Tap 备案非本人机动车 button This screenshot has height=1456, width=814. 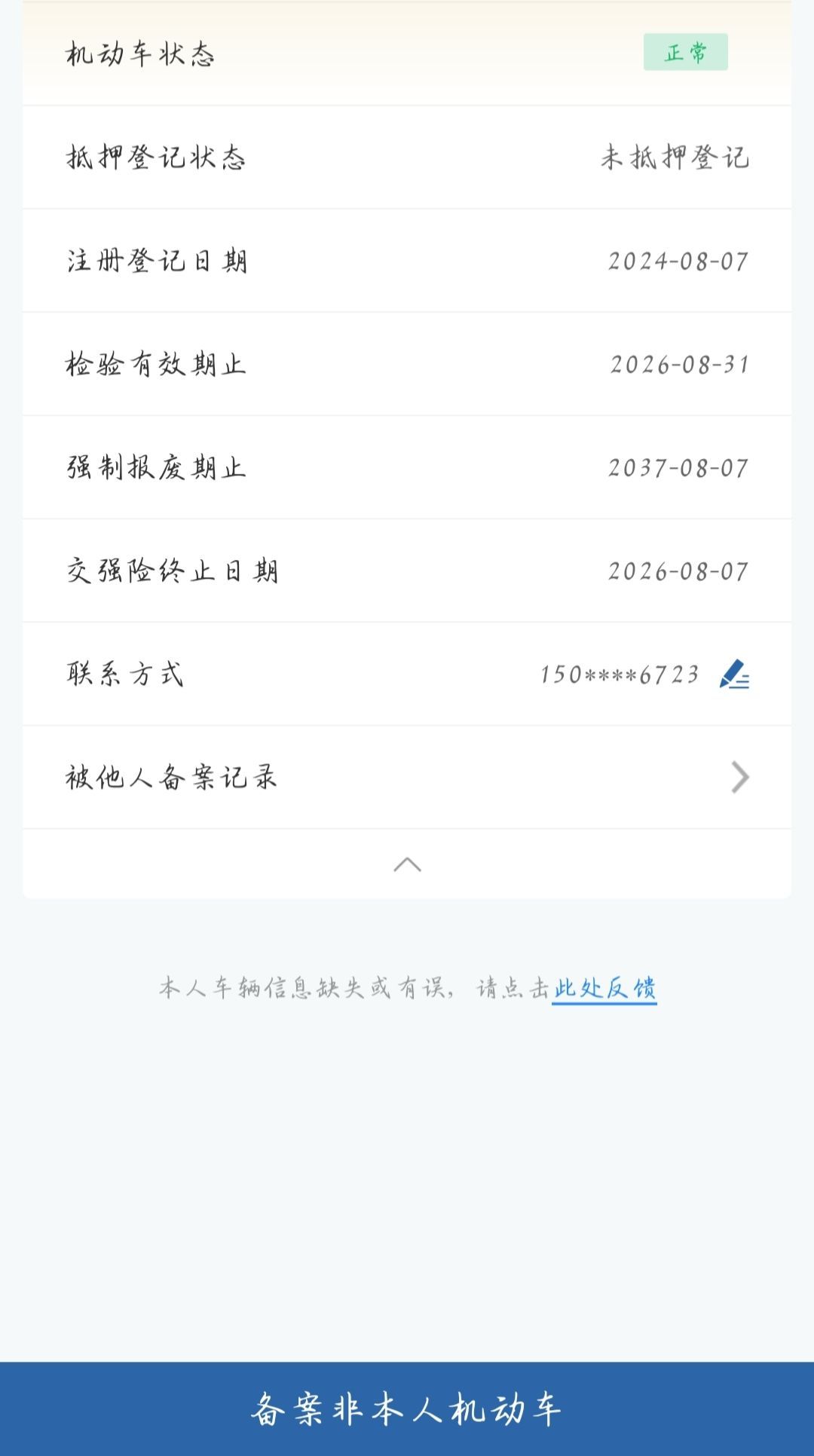(x=407, y=1409)
